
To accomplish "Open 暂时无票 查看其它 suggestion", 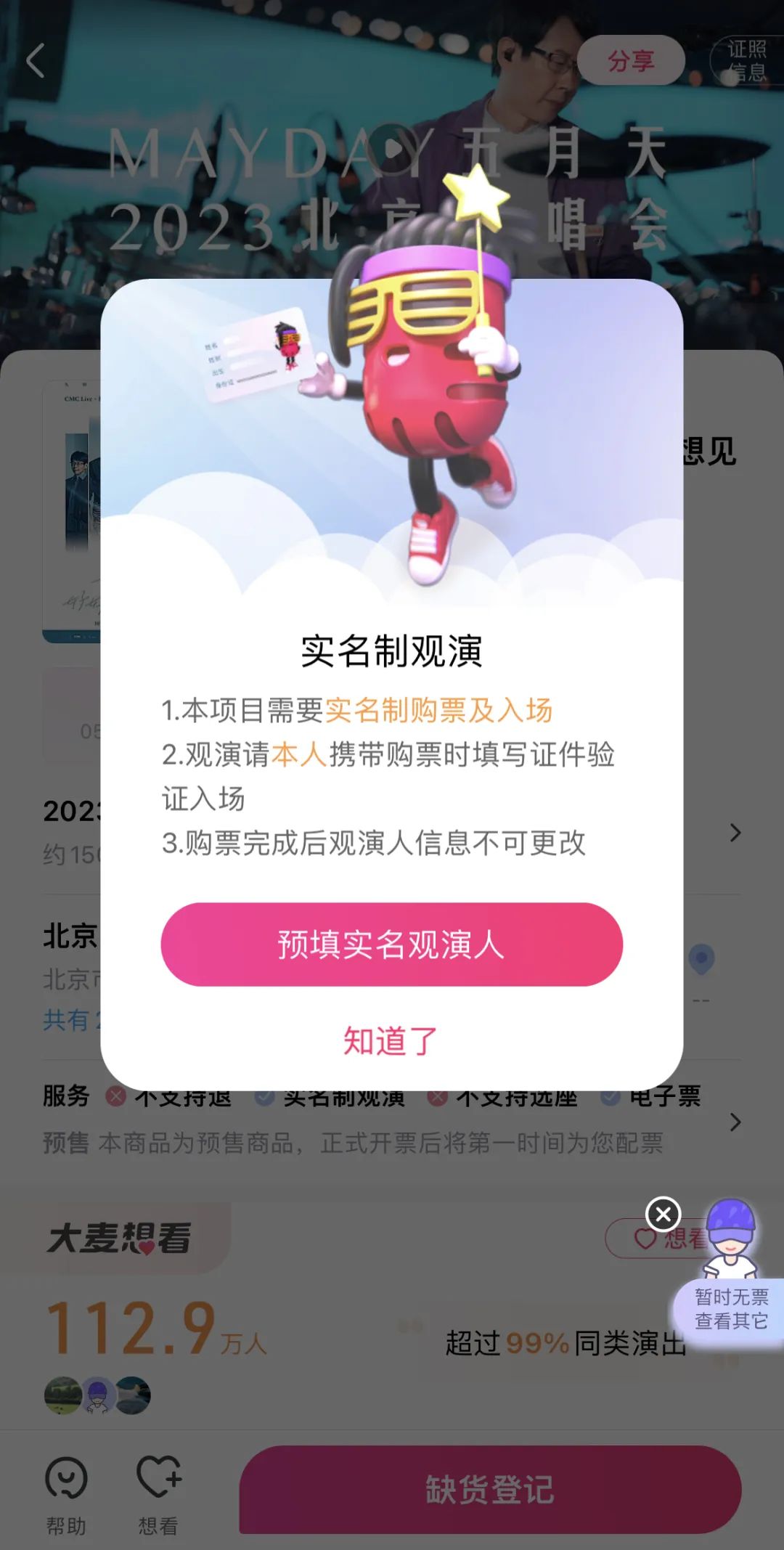I will pos(730,1309).
